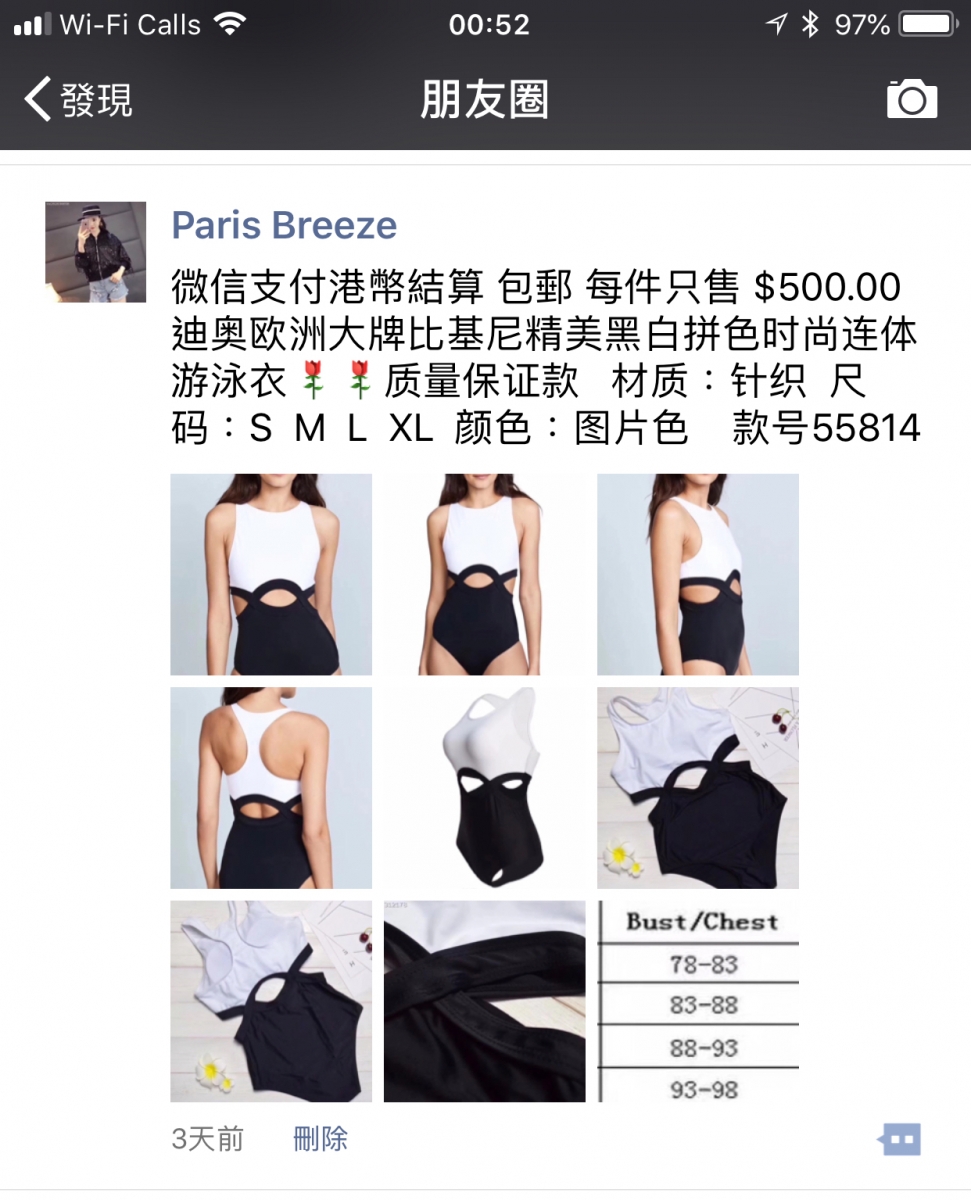This screenshot has width=971, height=1200.
Task: View the racerback rear-view photo
Action: [271, 788]
